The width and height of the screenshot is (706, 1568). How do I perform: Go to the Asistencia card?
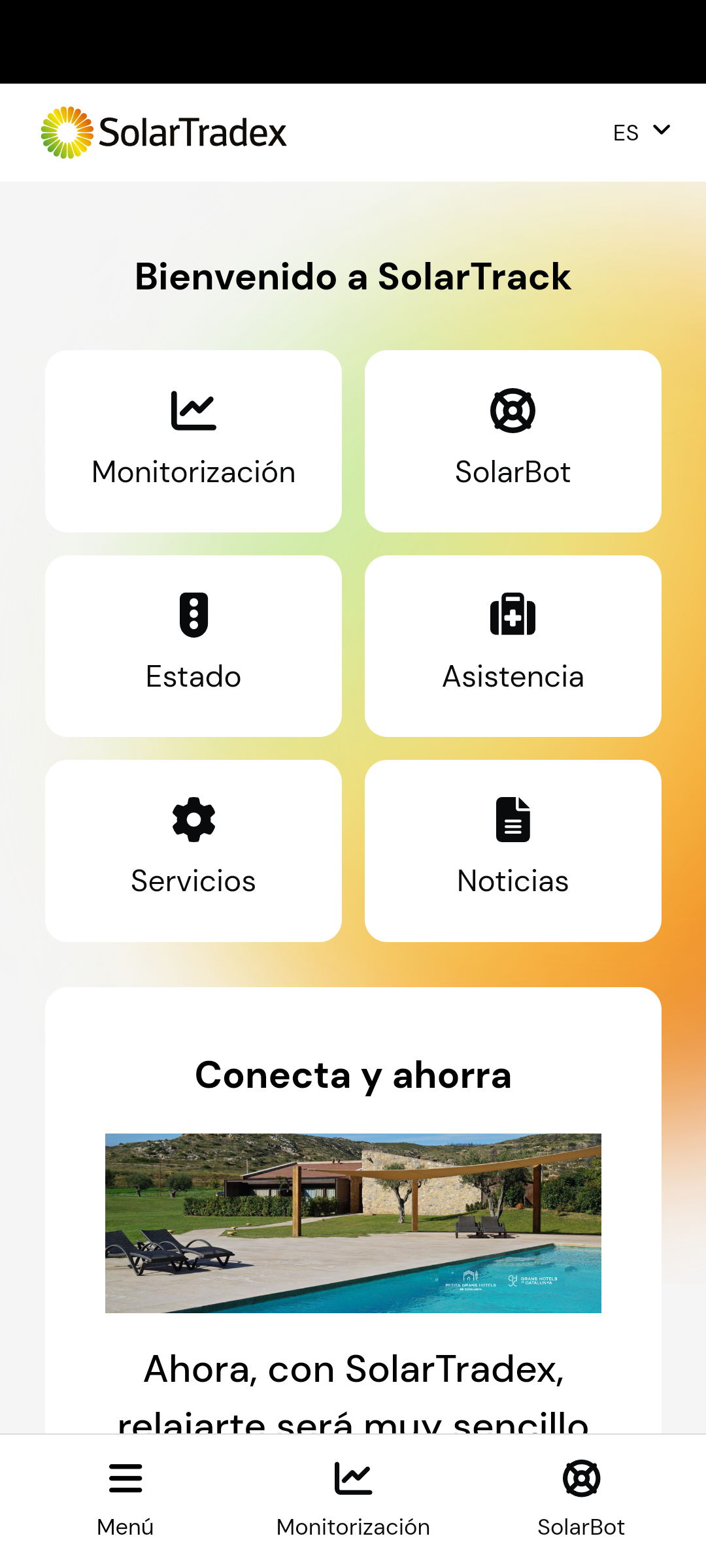(x=513, y=645)
